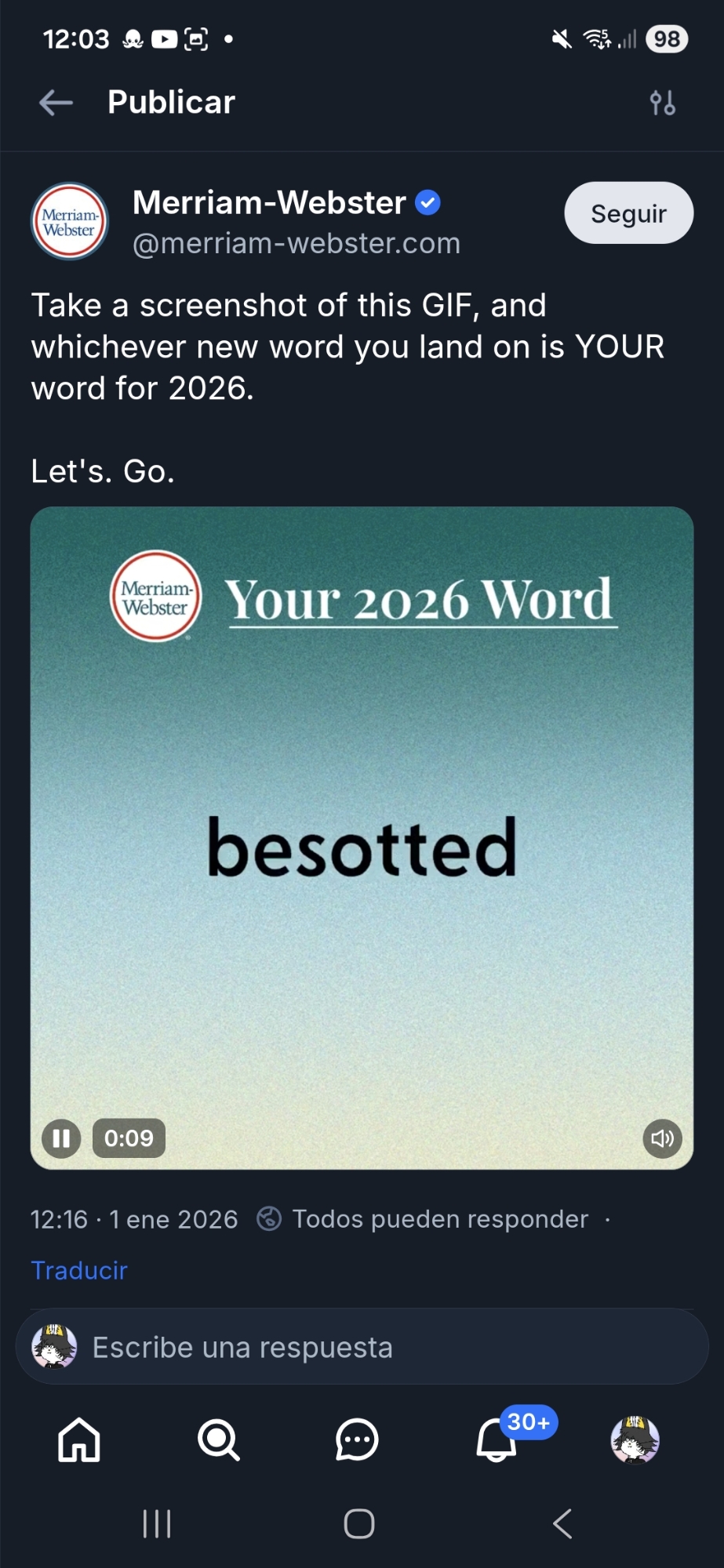The image size is (724, 1568).
Task: Toggle sound on the GIF video
Action: [662, 1138]
